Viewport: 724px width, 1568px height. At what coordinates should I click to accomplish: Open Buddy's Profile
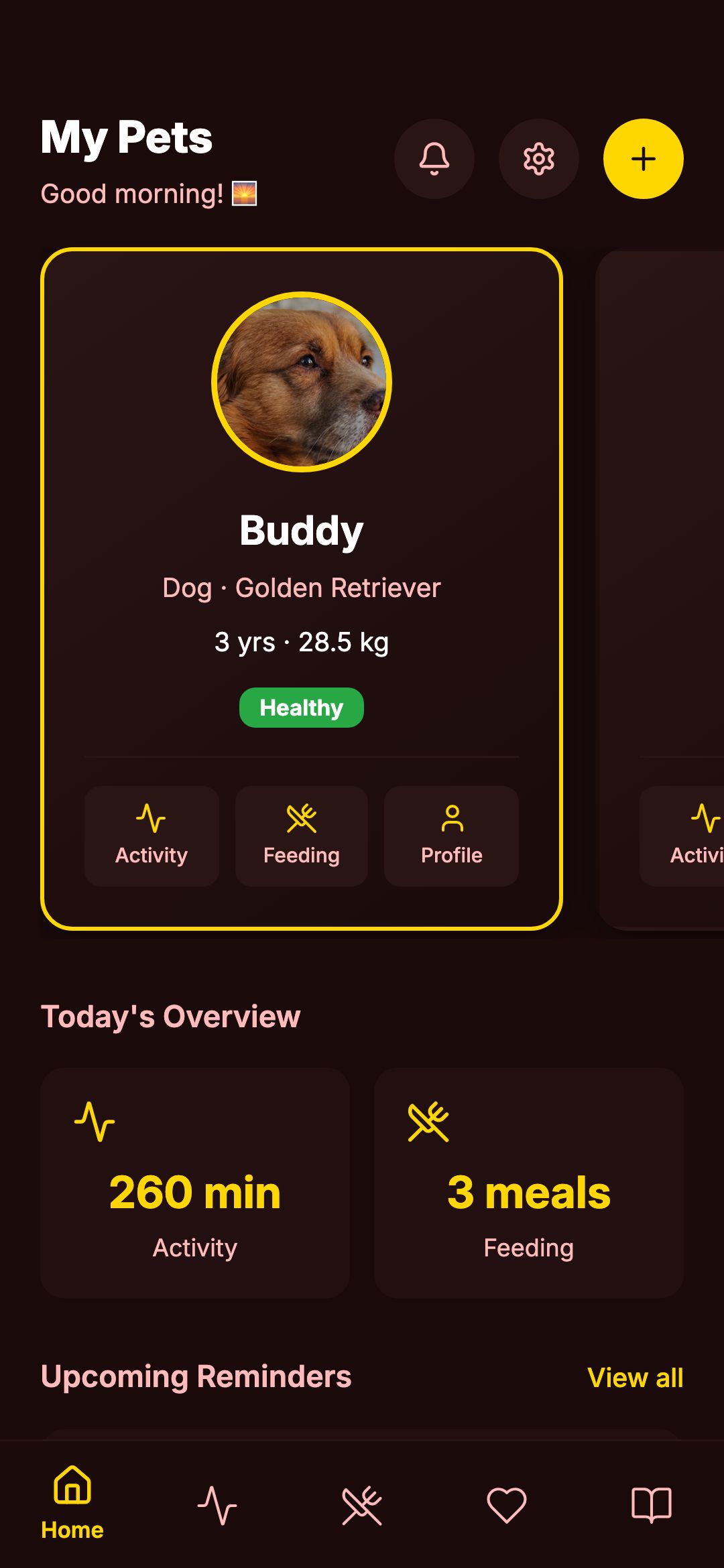tap(450, 836)
